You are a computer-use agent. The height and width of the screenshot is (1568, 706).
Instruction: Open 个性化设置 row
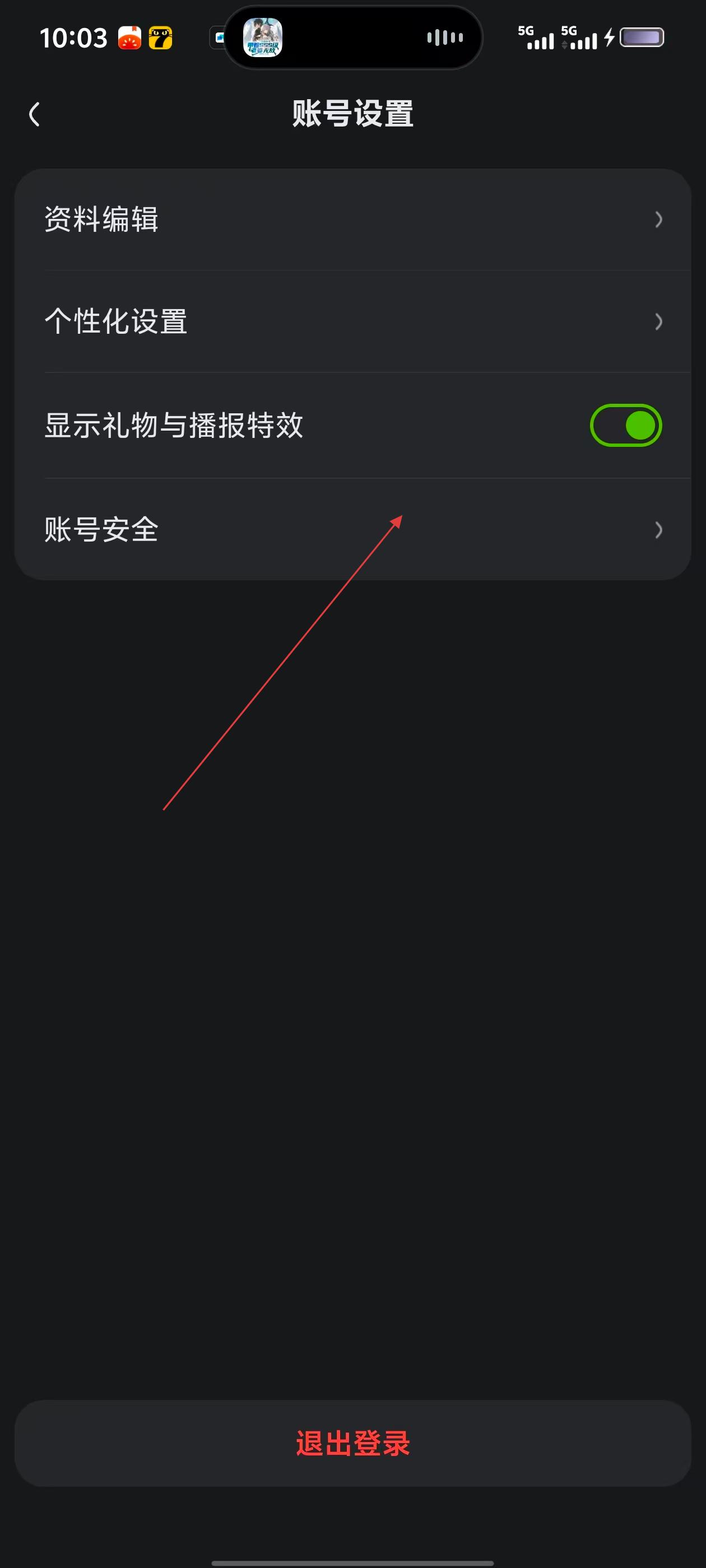click(x=352, y=321)
